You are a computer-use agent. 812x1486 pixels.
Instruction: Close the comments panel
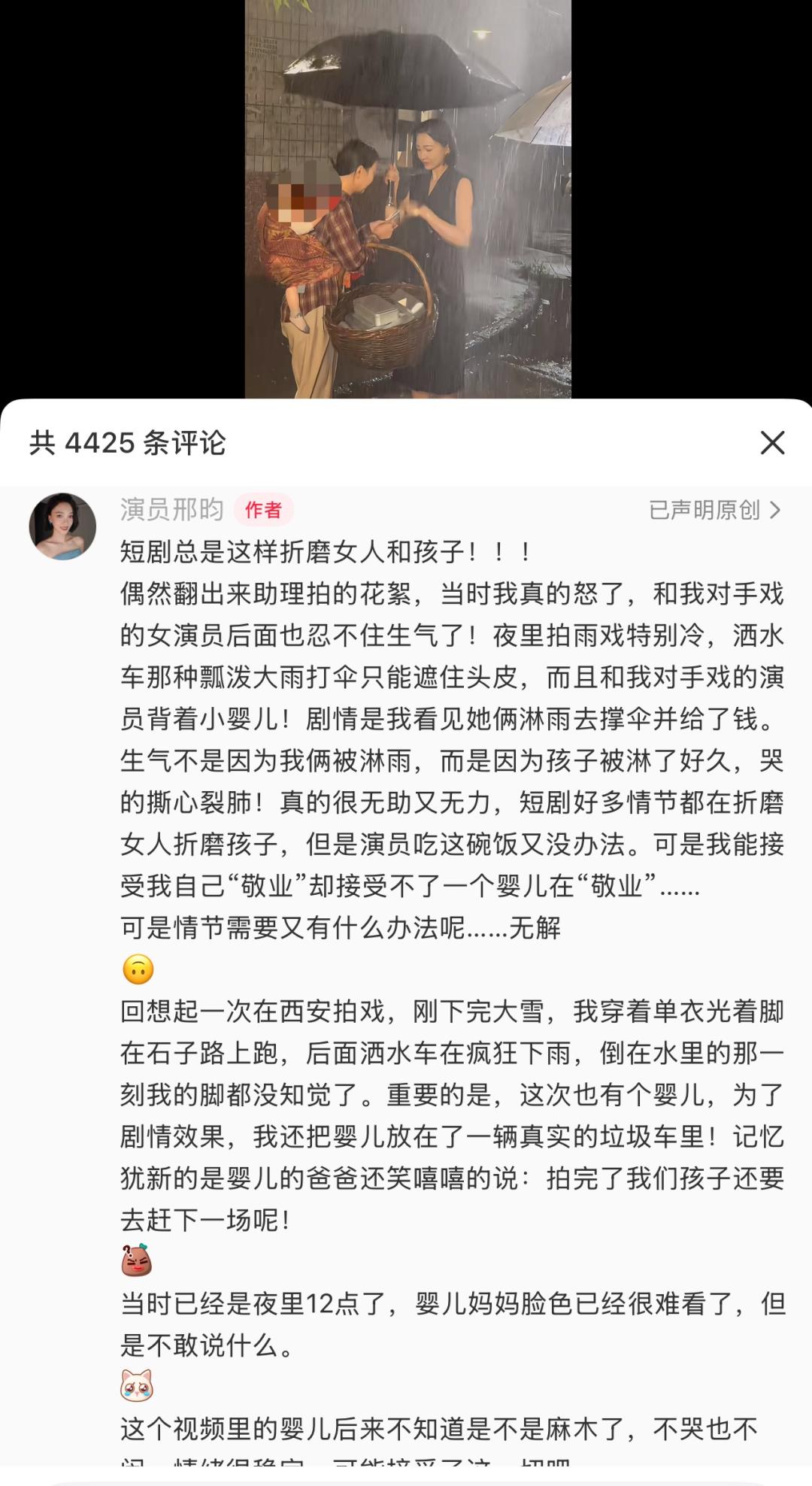[772, 443]
